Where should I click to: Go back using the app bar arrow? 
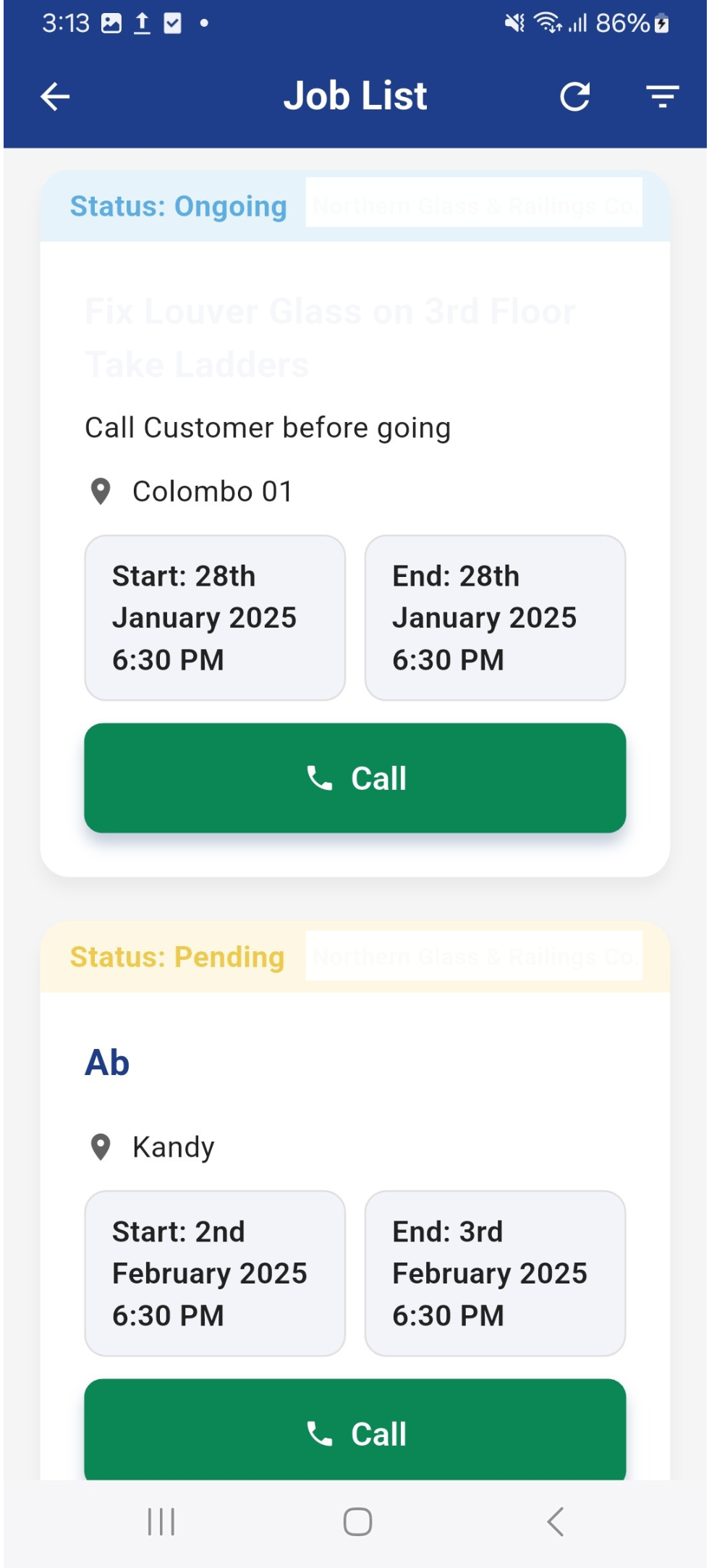tap(55, 96)
